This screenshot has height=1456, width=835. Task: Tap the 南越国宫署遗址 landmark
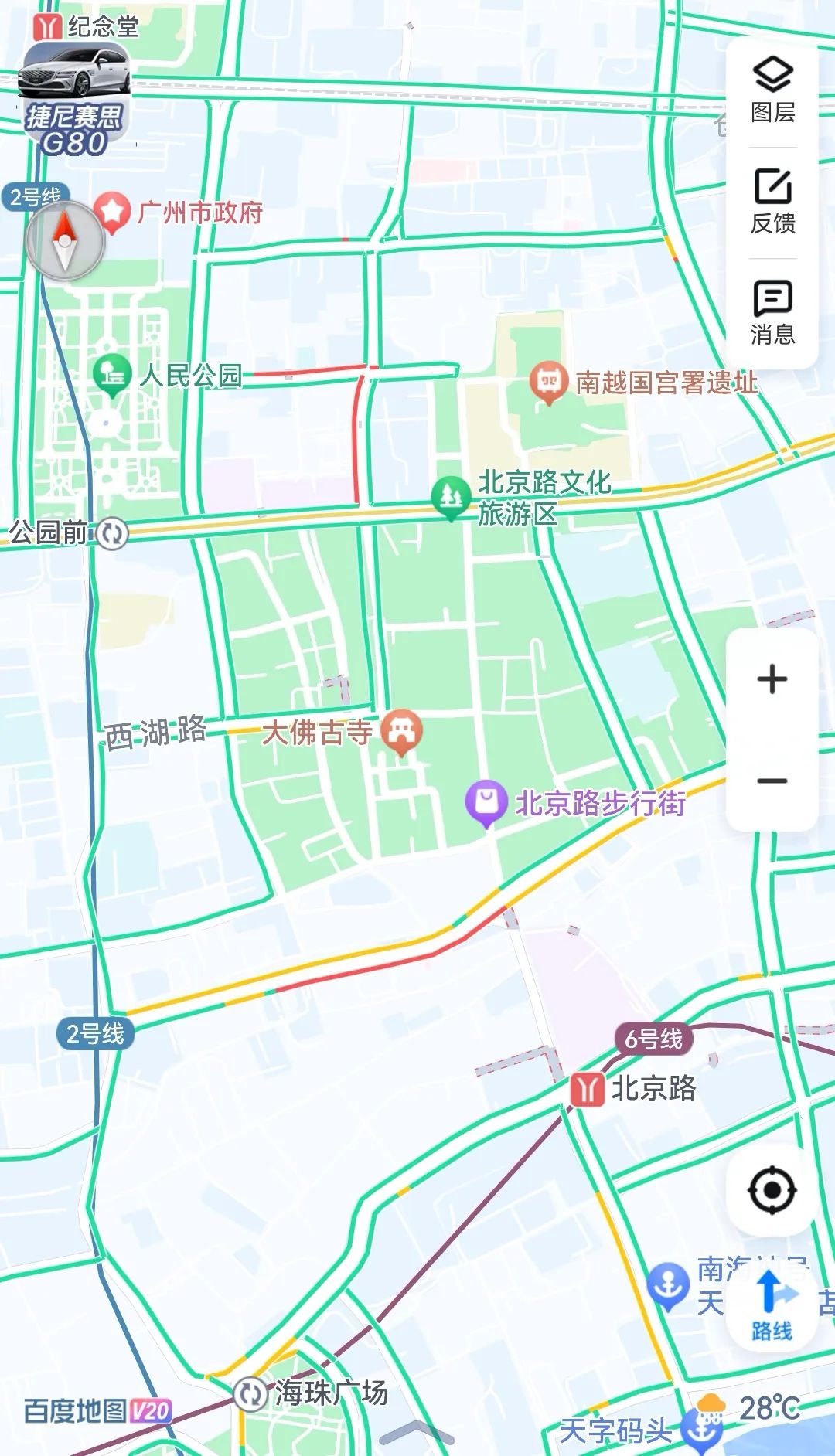click(x=549, y=382)
